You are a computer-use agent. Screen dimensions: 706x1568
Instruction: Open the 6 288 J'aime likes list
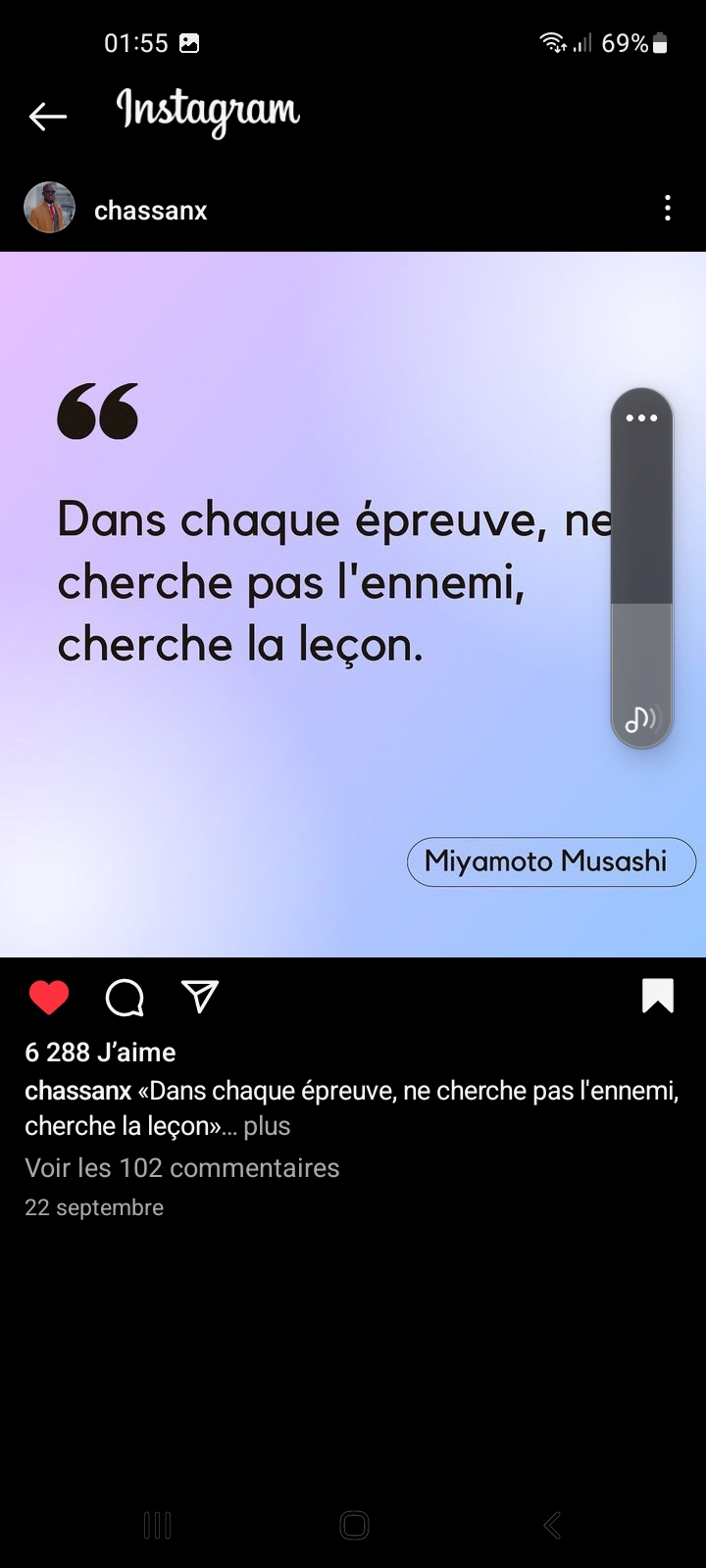tap(100, 1053)
